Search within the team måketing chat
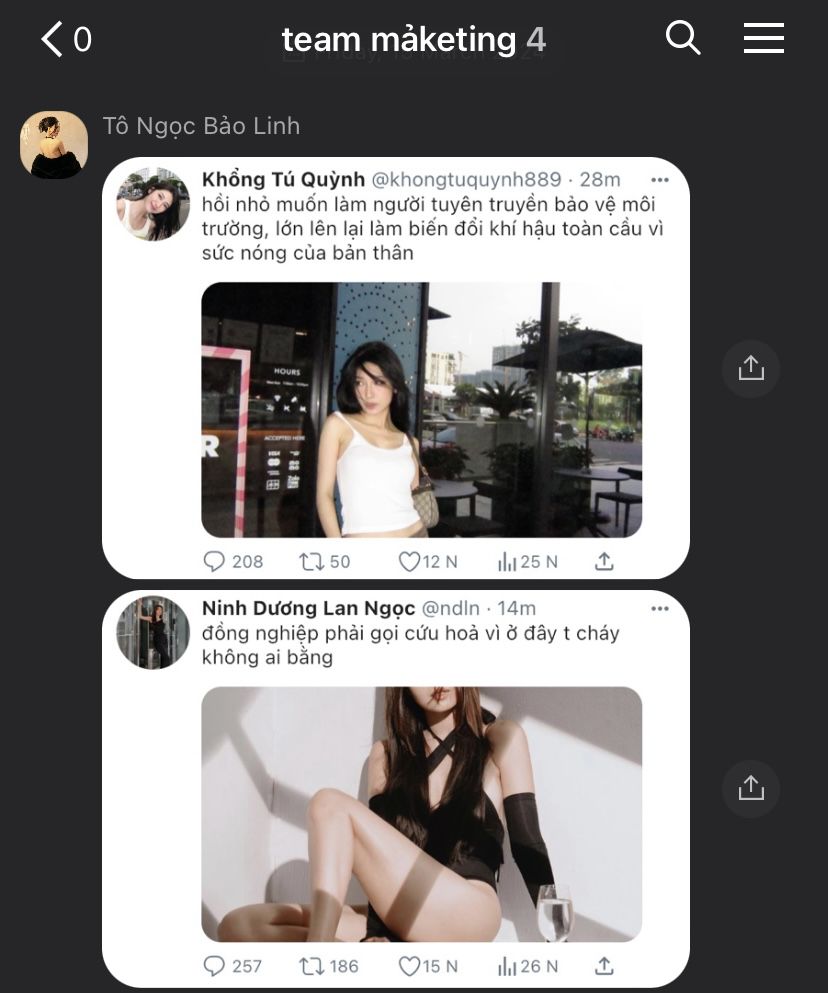828x993 pixels. 683,39
